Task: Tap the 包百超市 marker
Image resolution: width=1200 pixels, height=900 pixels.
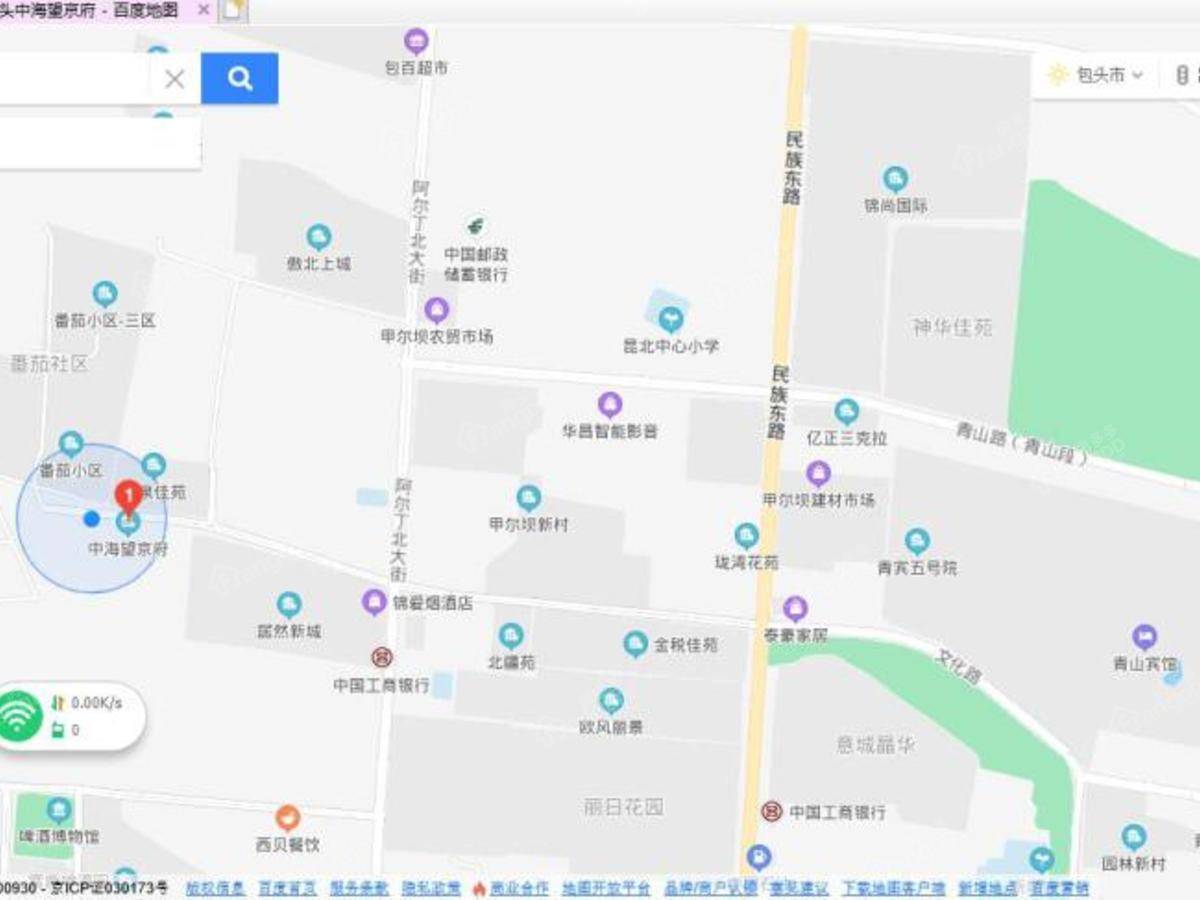Action: [x=416, y=42]
